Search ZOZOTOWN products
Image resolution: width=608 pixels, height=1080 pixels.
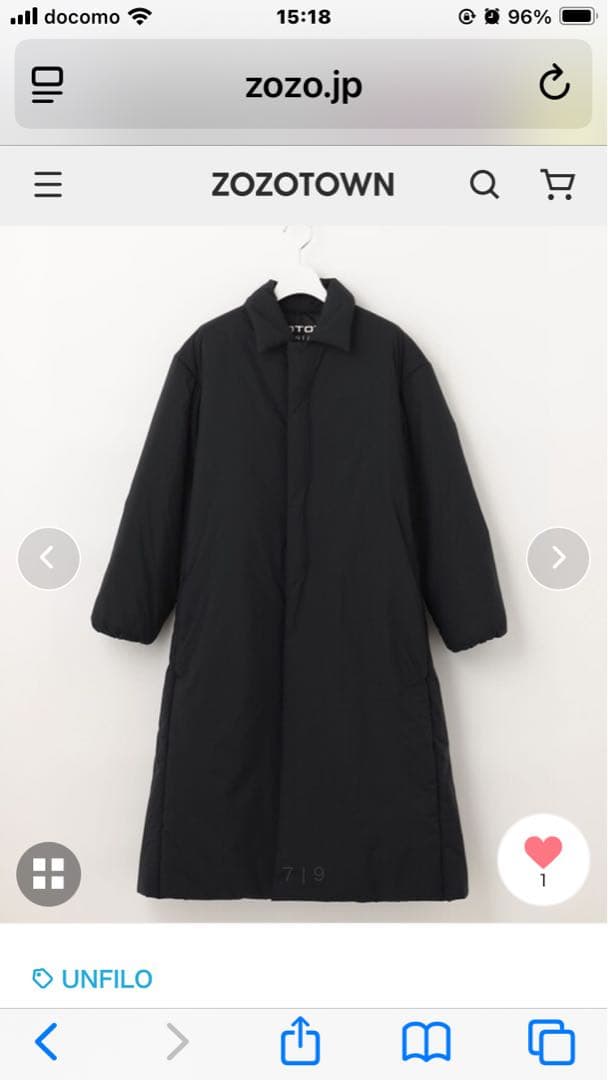pyautogui.click(x=484, y=185)
